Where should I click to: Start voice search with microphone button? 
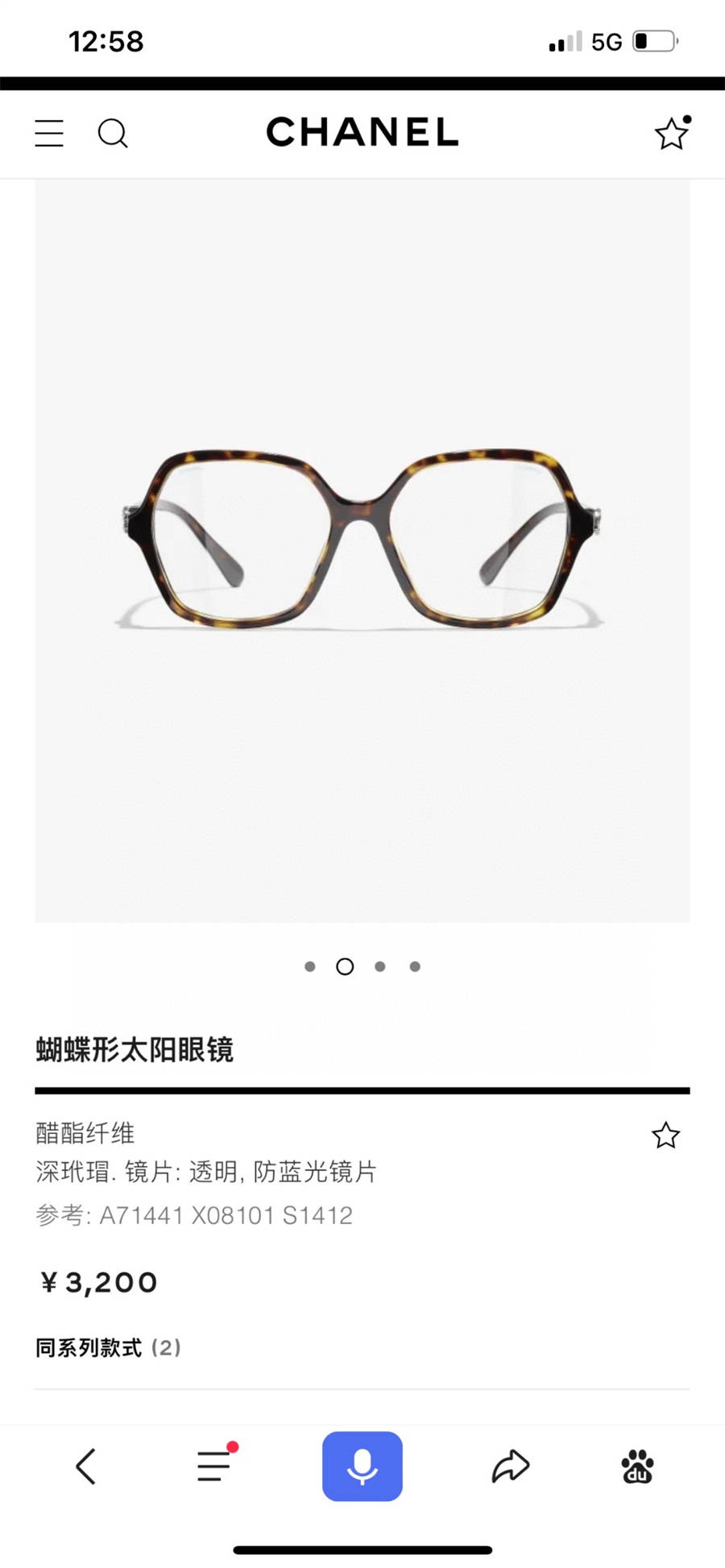pyautogui.click(x=362, y=1467)
